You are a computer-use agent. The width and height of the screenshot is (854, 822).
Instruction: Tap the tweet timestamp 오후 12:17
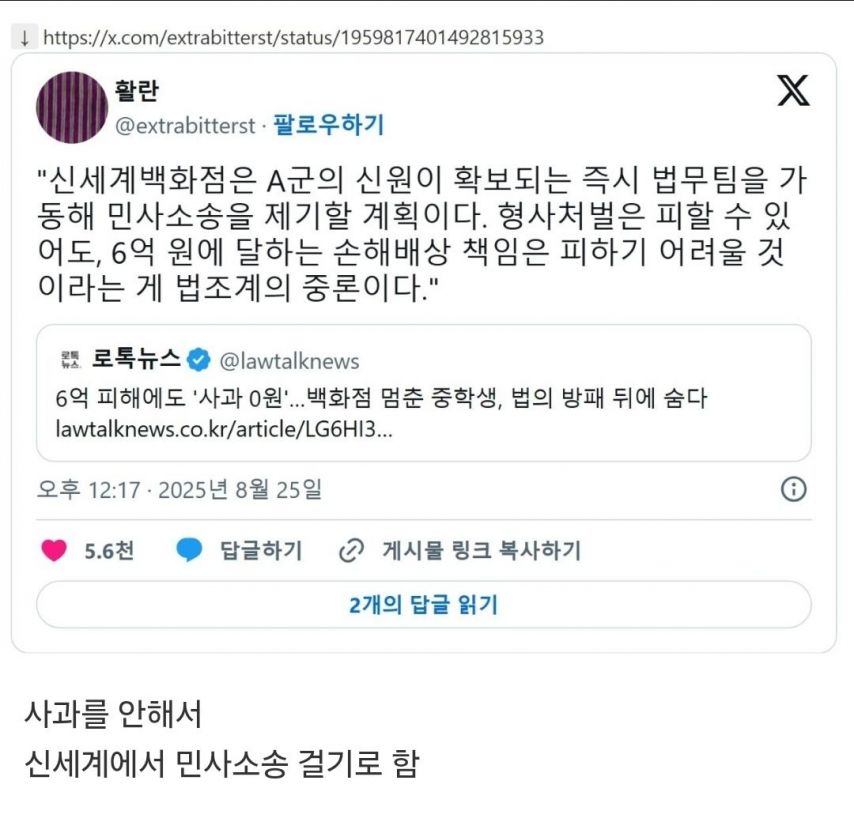pos(88,490)
